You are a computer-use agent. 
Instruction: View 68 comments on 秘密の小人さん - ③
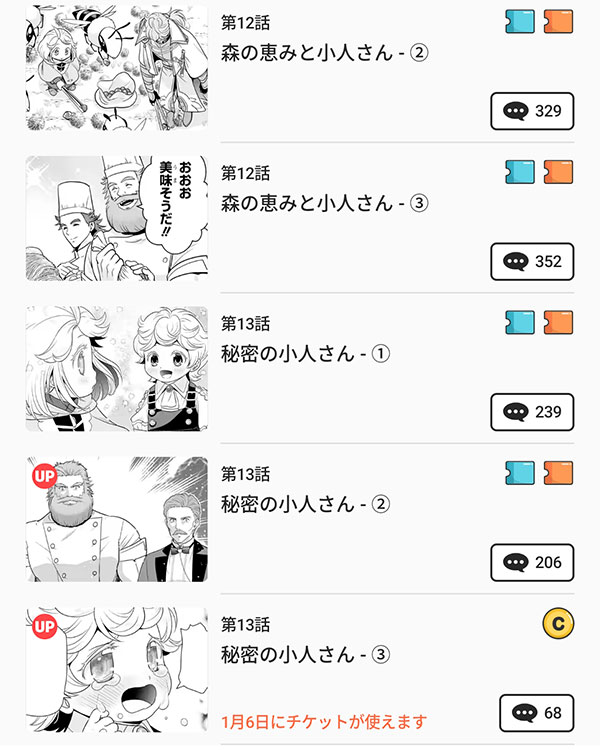536,713
